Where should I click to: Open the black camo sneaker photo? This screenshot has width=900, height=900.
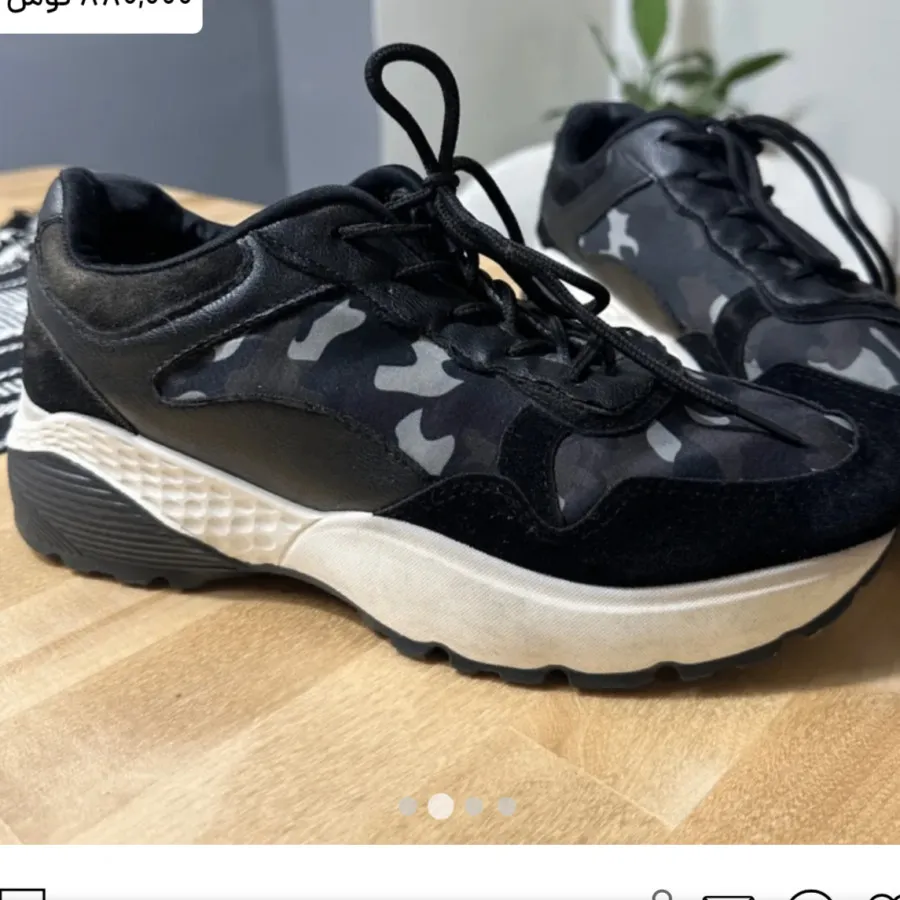point(450,420)
